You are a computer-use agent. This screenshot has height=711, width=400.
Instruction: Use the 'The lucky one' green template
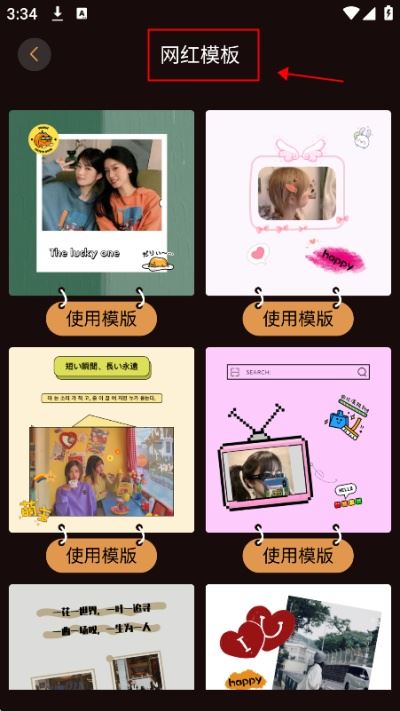(102, 319)
